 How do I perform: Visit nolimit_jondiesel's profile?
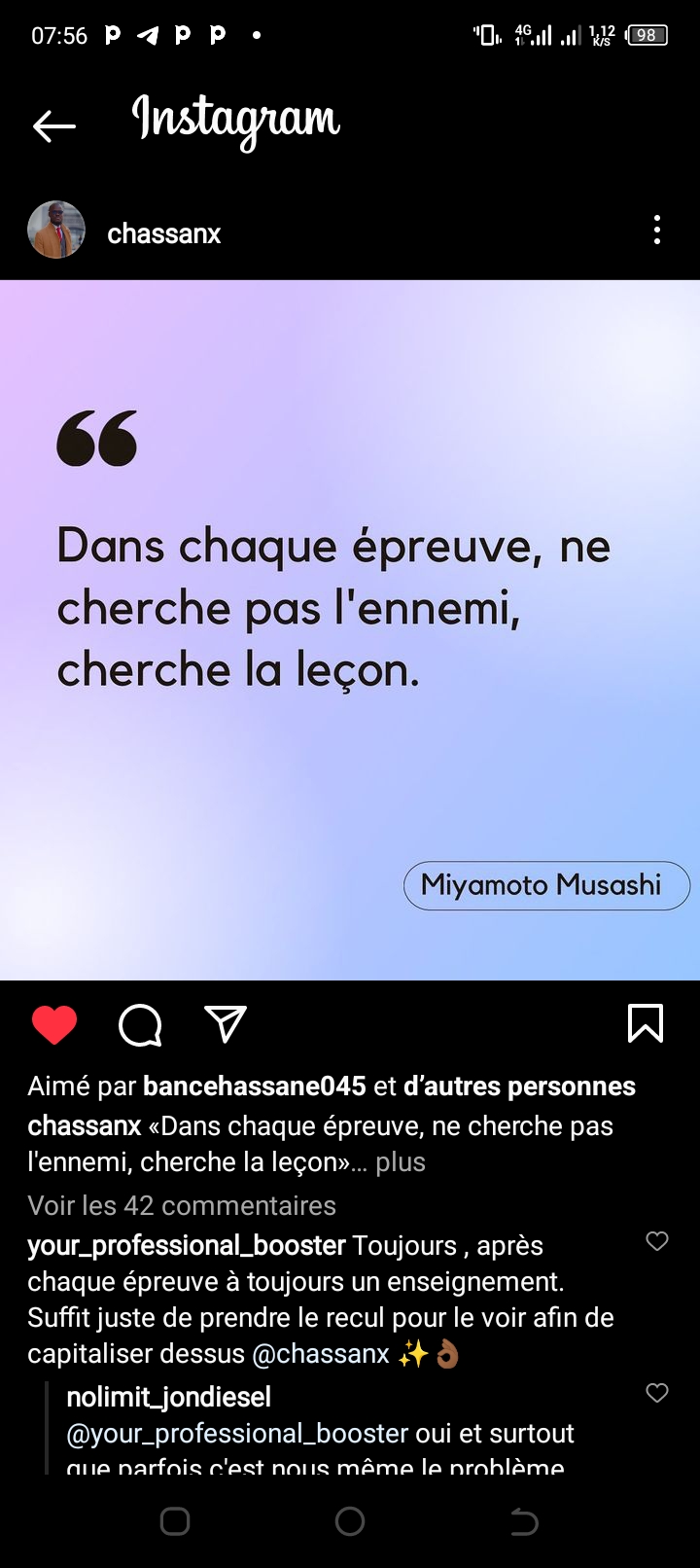[x=168, y=1397]
